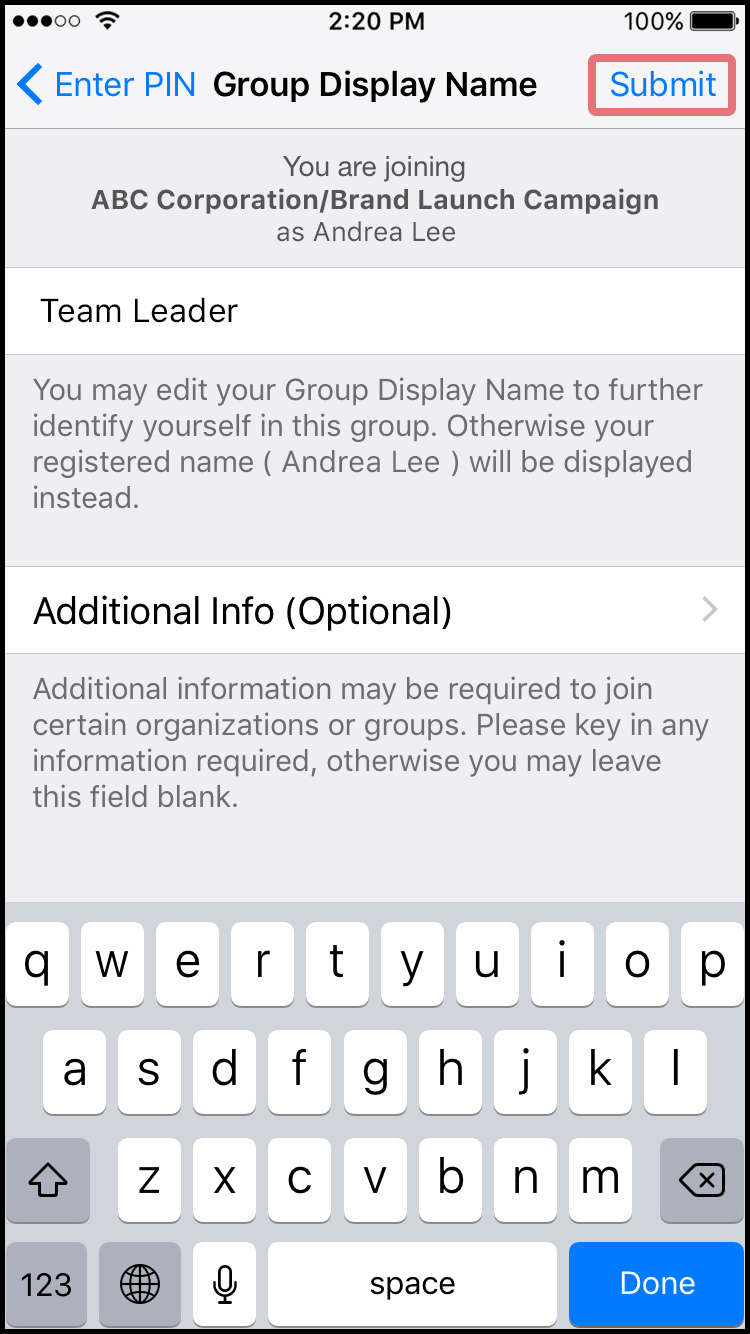The width and height of the screenshot is (750, 1334).
Task: Hit the keyboard backspace key
Action: pos(702,1179)
